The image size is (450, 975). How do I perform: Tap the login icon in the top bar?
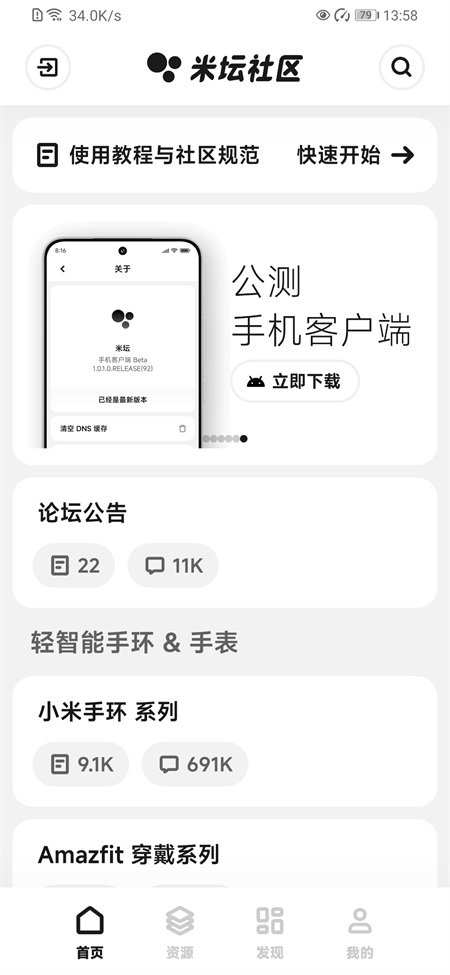tap(48, 67)
